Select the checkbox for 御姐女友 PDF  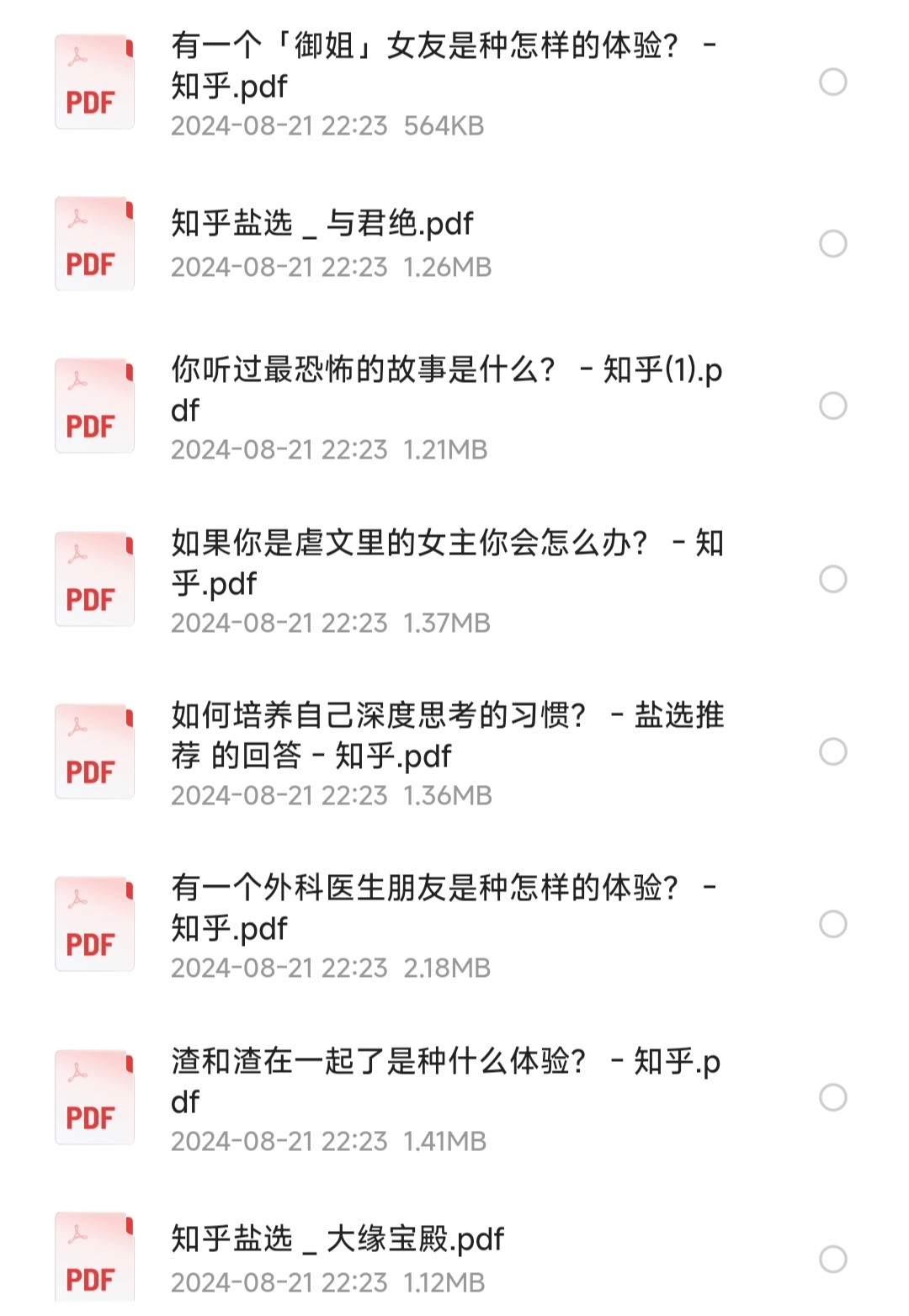coord(835,82)
